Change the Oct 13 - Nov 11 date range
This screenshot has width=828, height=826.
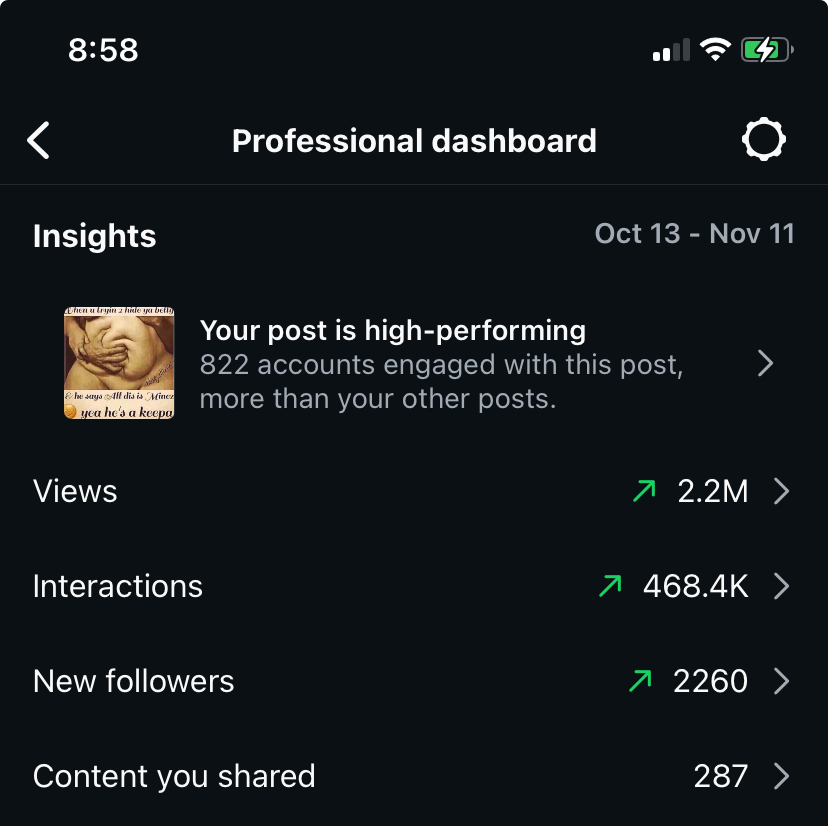694,234
